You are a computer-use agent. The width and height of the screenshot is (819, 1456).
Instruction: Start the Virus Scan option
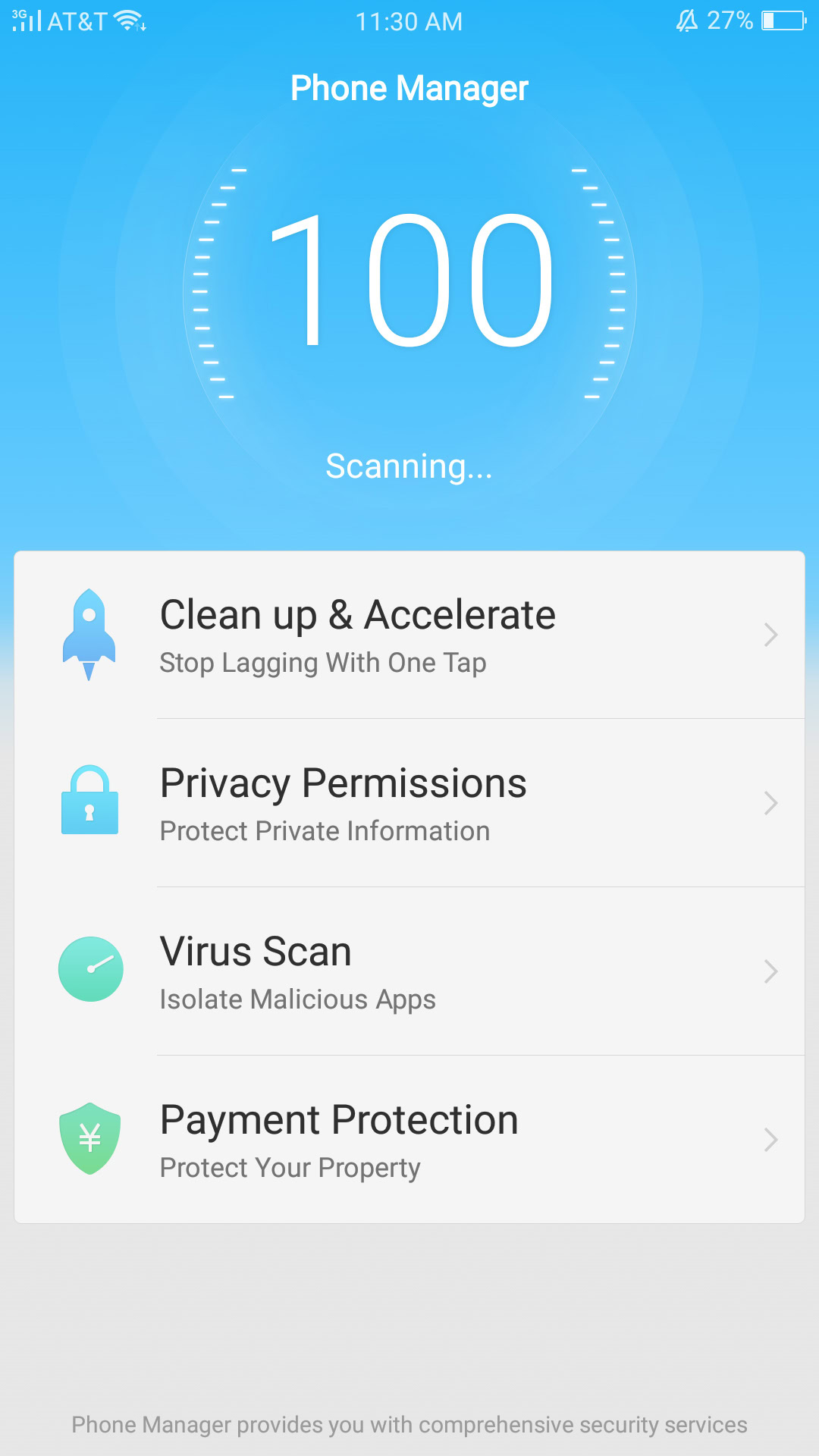click(409, 971)
